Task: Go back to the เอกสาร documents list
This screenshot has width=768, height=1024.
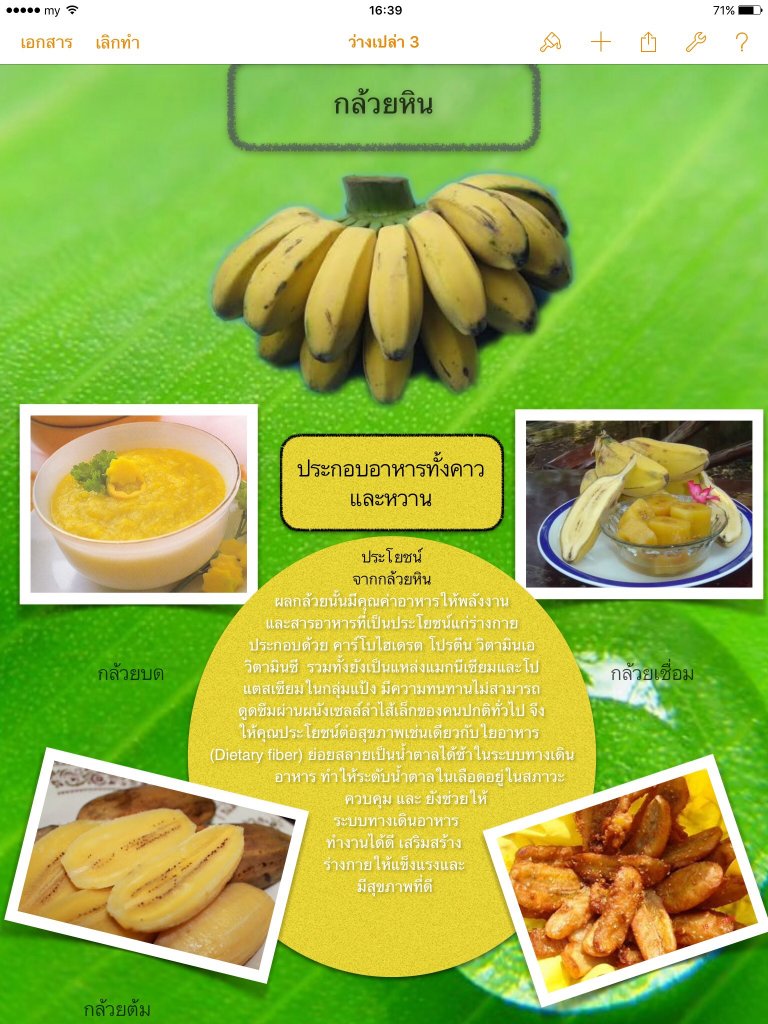Action: point(46,42)
